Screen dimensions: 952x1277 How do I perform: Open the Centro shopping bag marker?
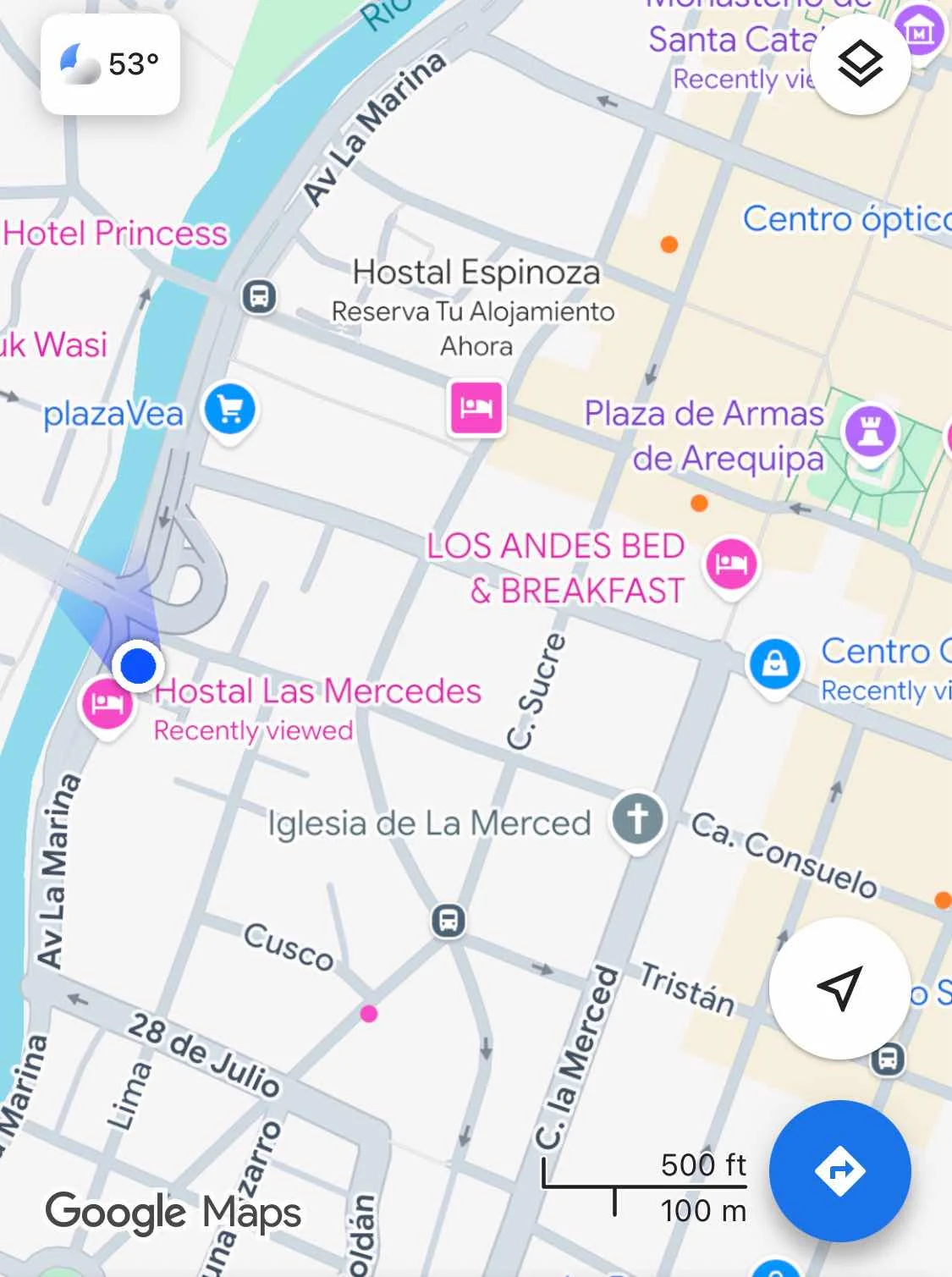tap(774, 664)
